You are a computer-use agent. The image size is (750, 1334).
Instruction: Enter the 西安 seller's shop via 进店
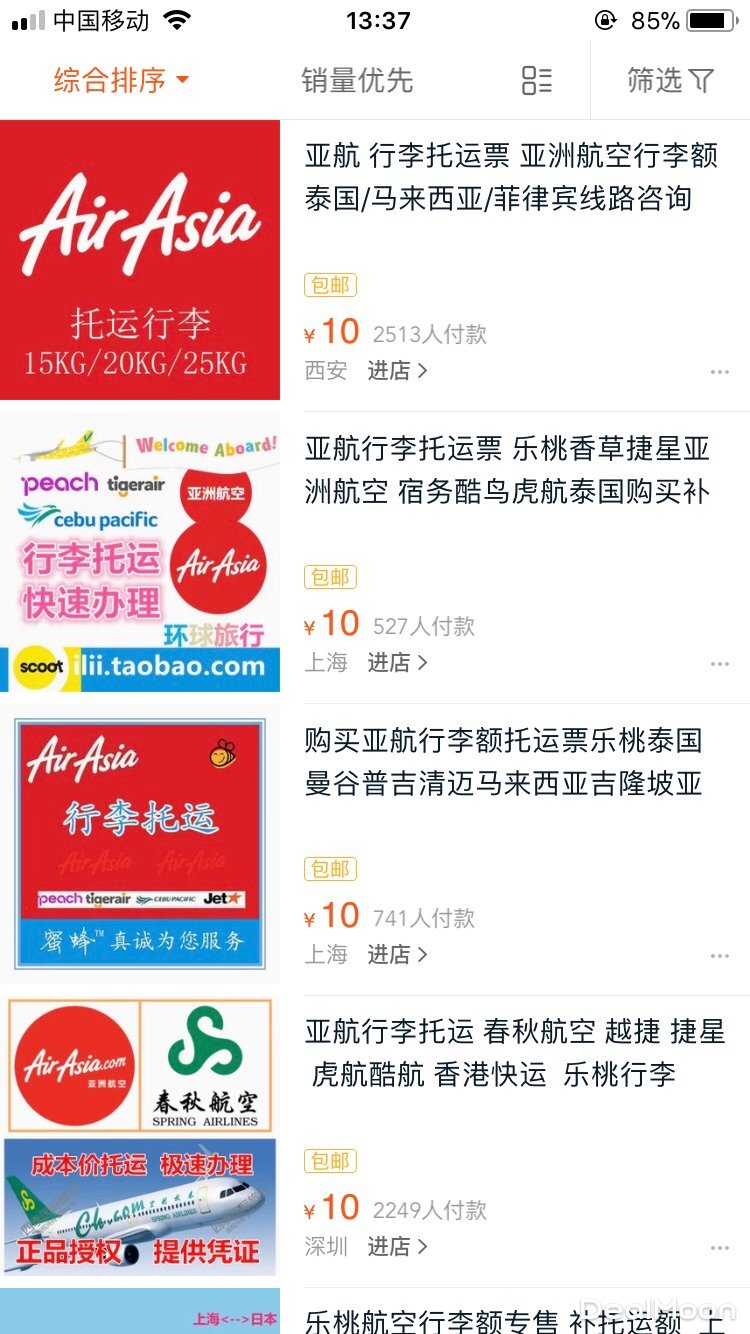click(x=397, y=371)
